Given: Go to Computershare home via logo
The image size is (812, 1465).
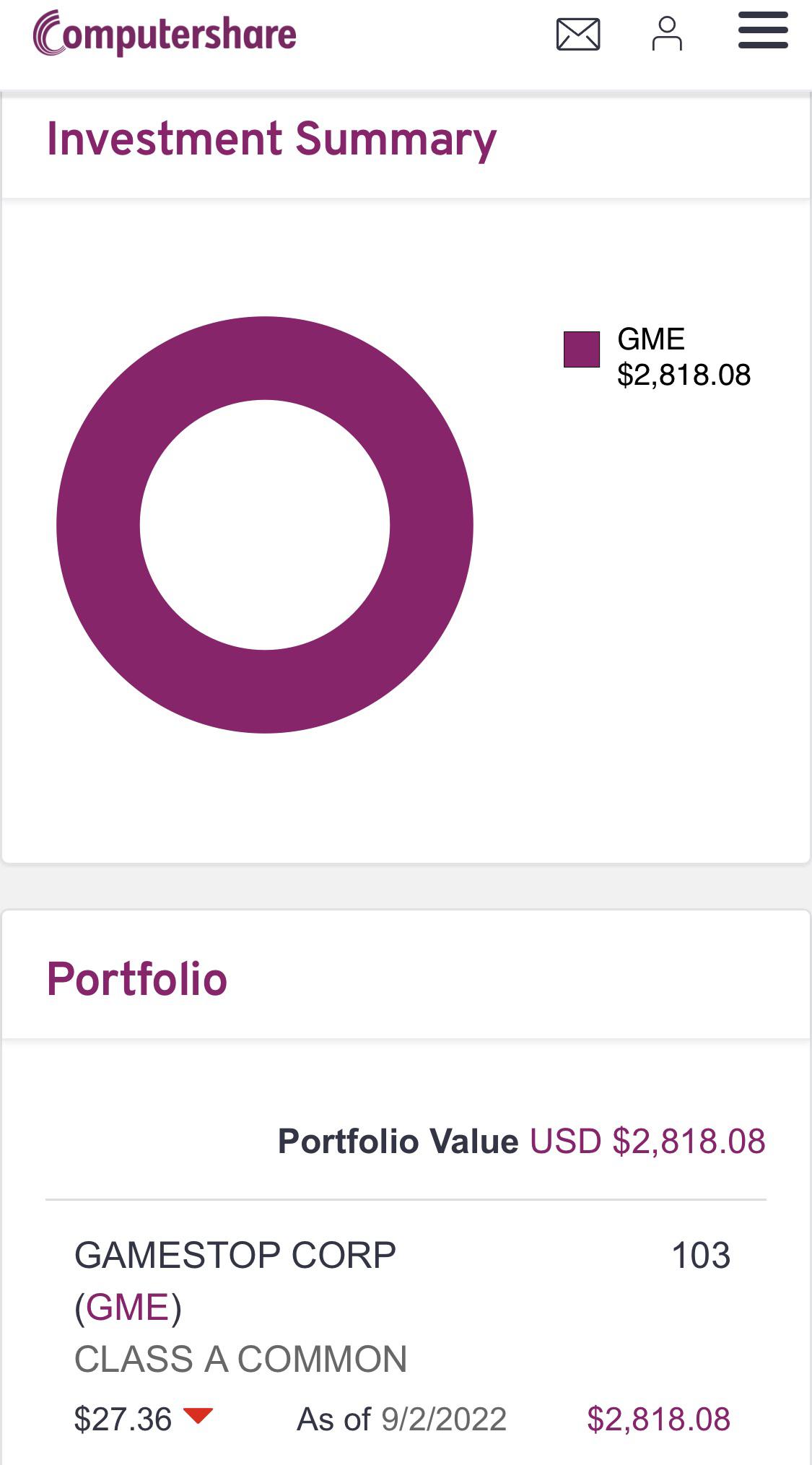Looking at the screenshot, I should pos(165,34).
